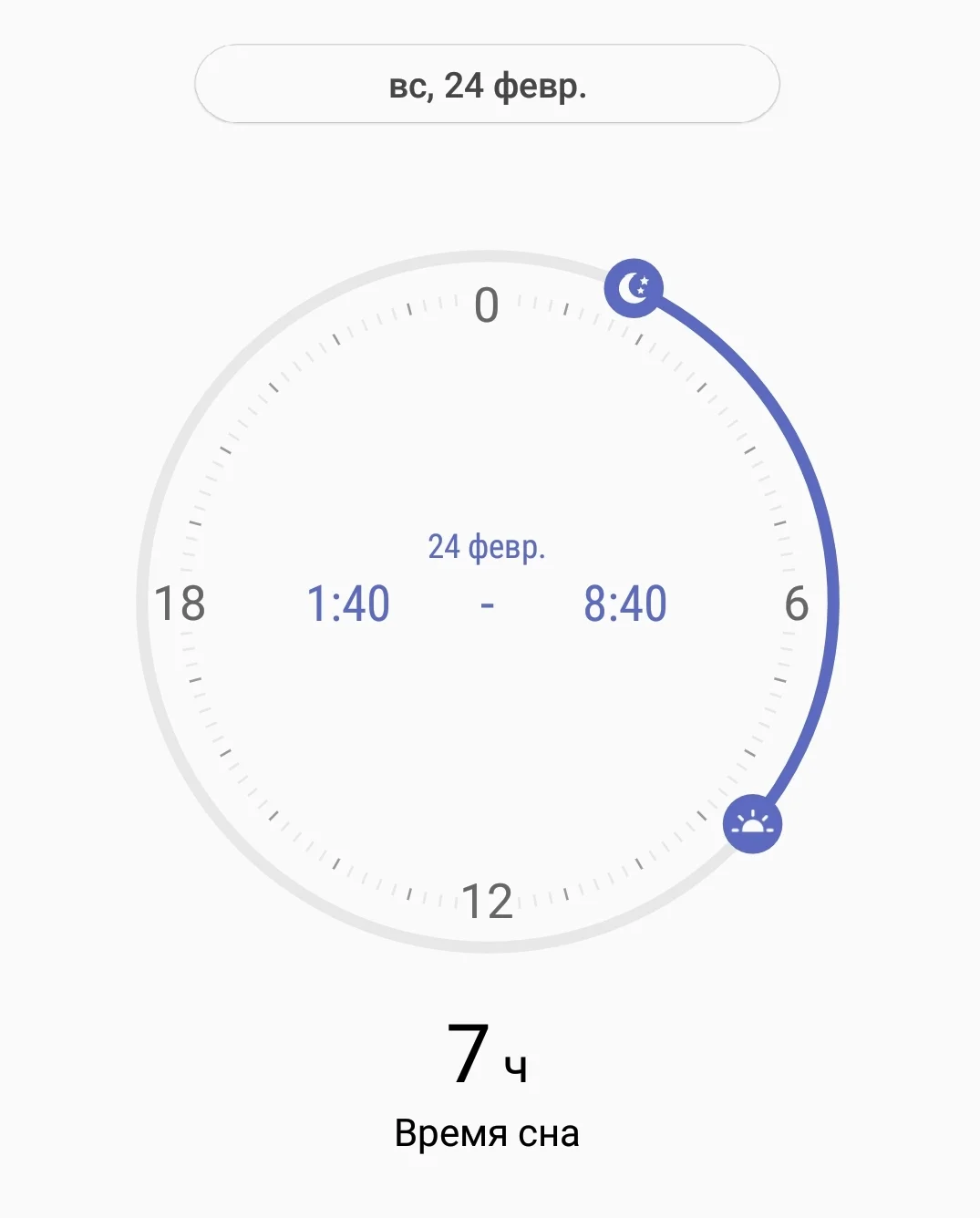Click the crescent moon symbol on the dial
The image size is (980, 1218).
click(634, 287)
